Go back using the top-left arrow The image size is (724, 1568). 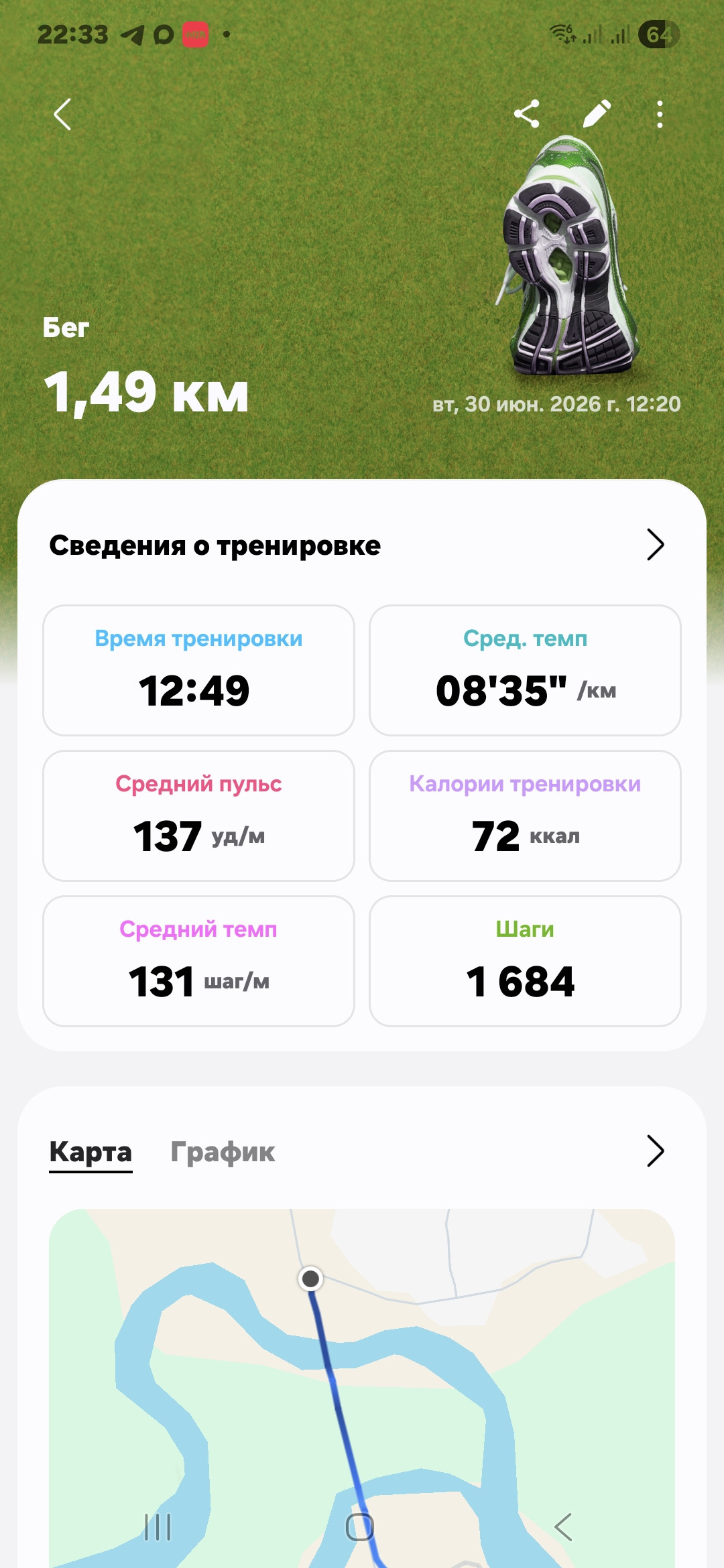[x=62, y=115]
